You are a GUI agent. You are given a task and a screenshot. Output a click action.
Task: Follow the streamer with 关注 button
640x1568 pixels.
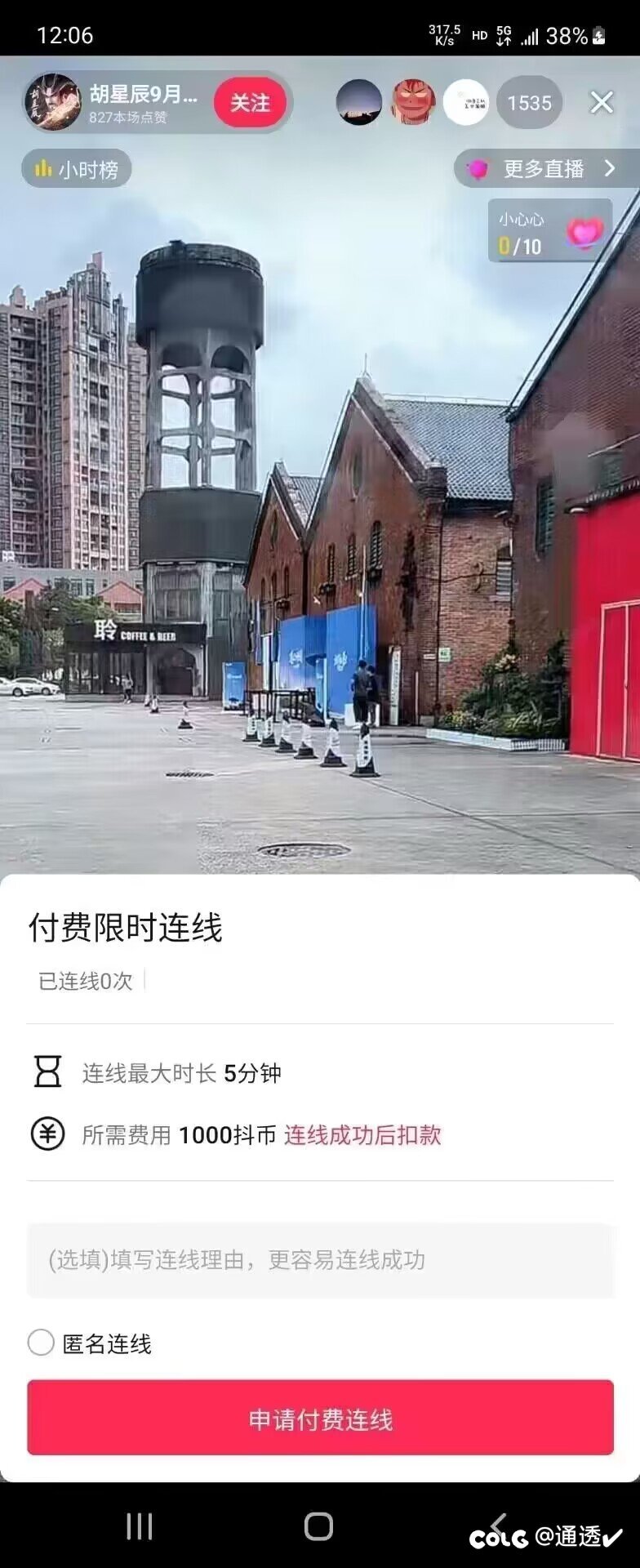[x=250, y=103]
